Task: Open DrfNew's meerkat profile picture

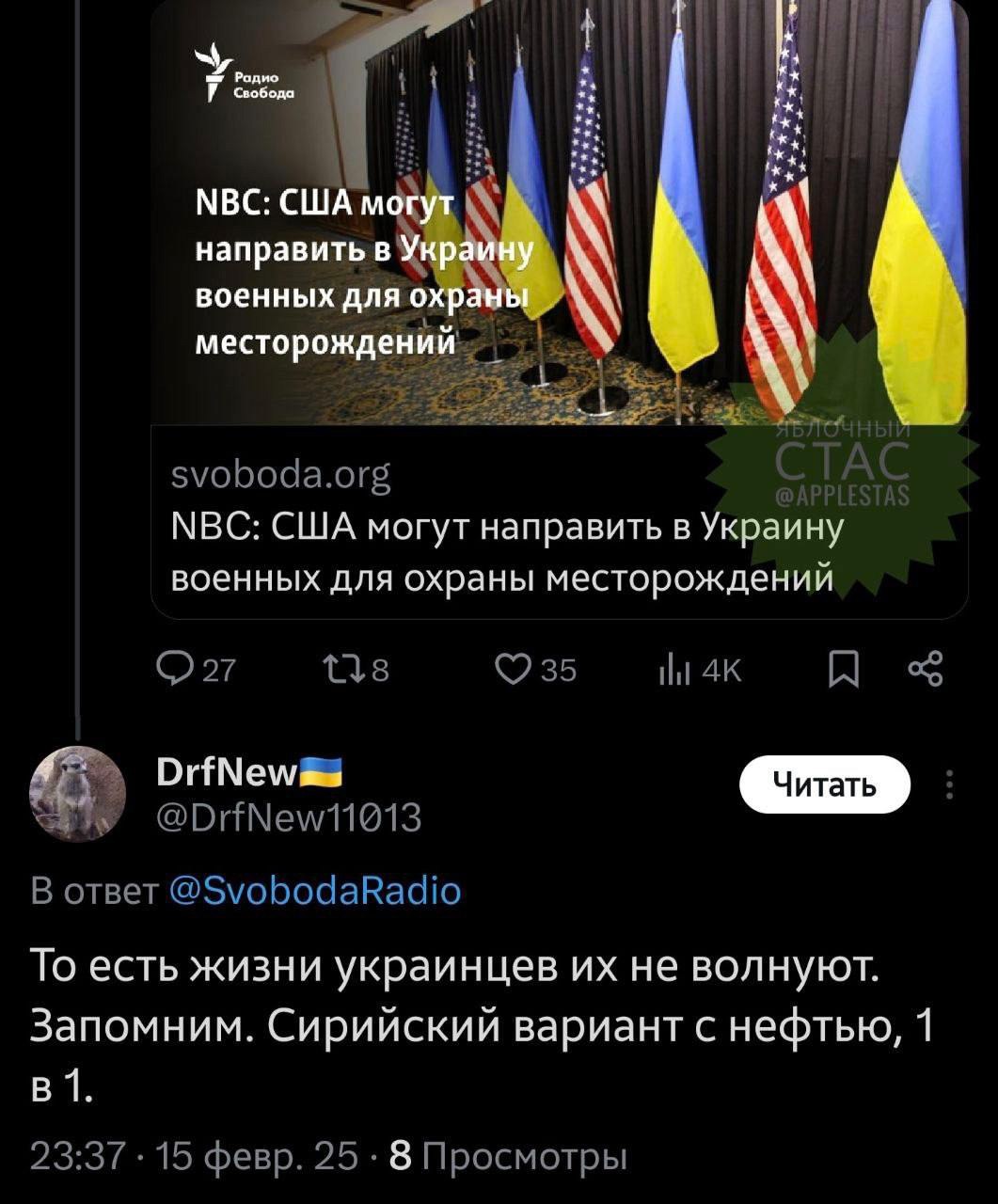Action: pyautogui.click(x=78, y=794)
